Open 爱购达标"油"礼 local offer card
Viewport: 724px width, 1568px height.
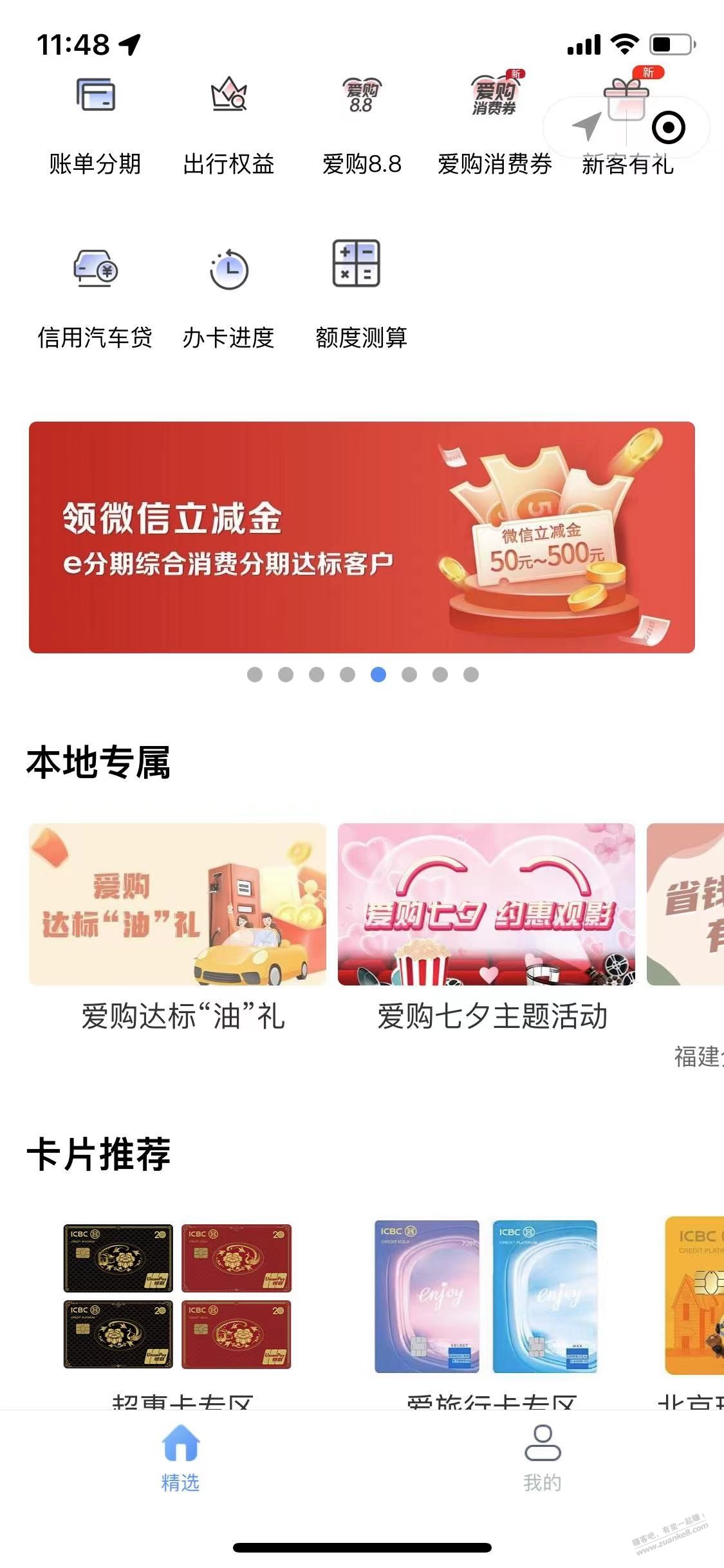tap(178, 904)
